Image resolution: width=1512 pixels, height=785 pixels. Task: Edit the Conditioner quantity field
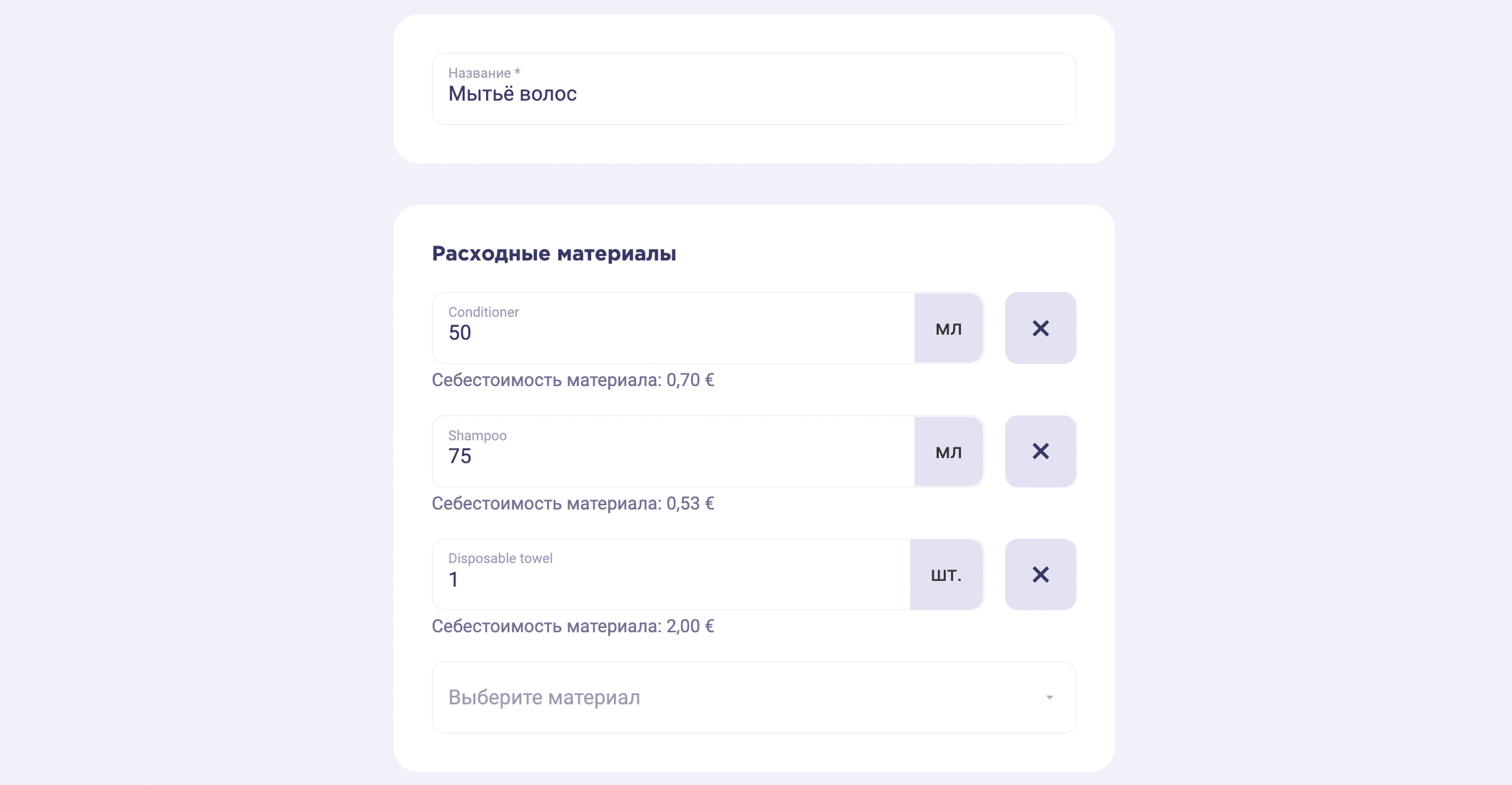671,332
